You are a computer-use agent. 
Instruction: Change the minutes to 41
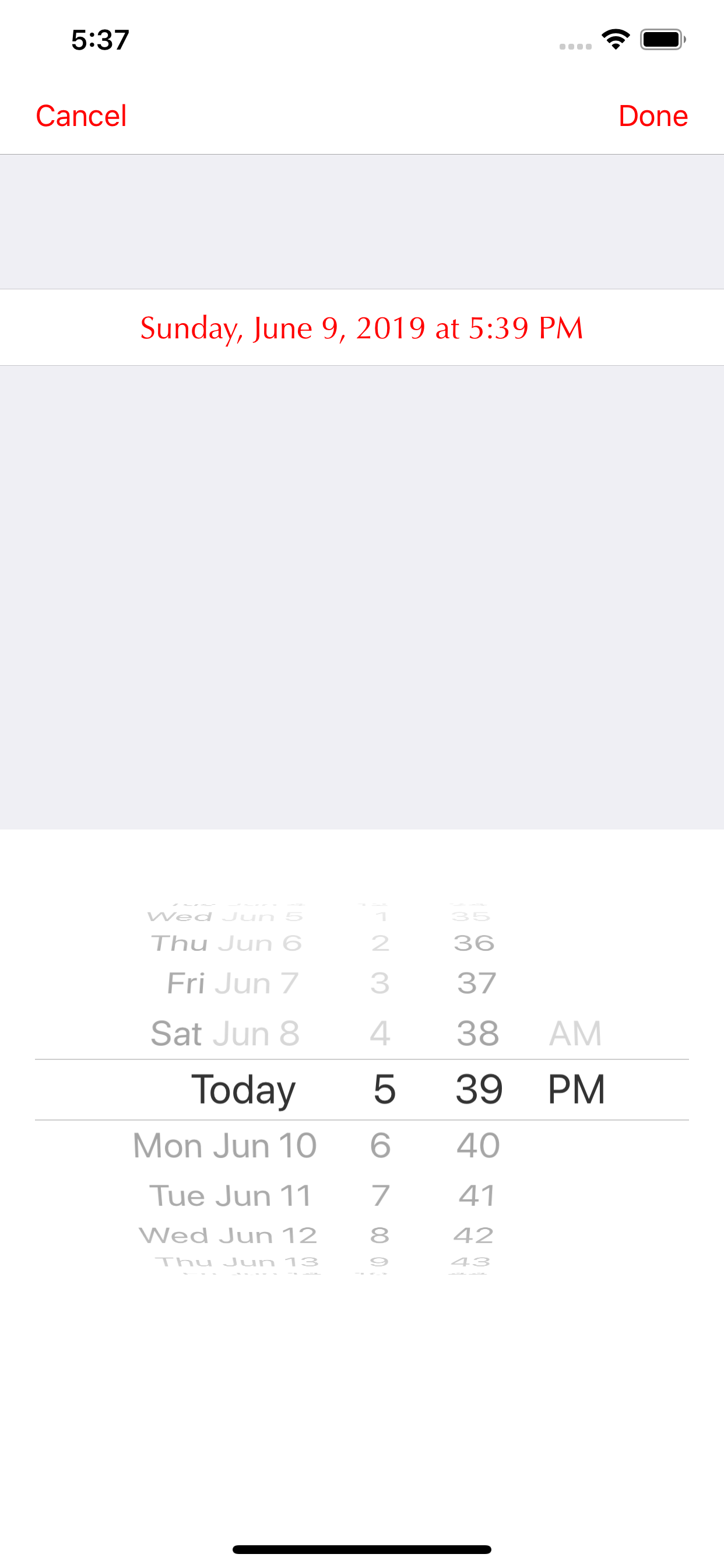click(477, 1196)
